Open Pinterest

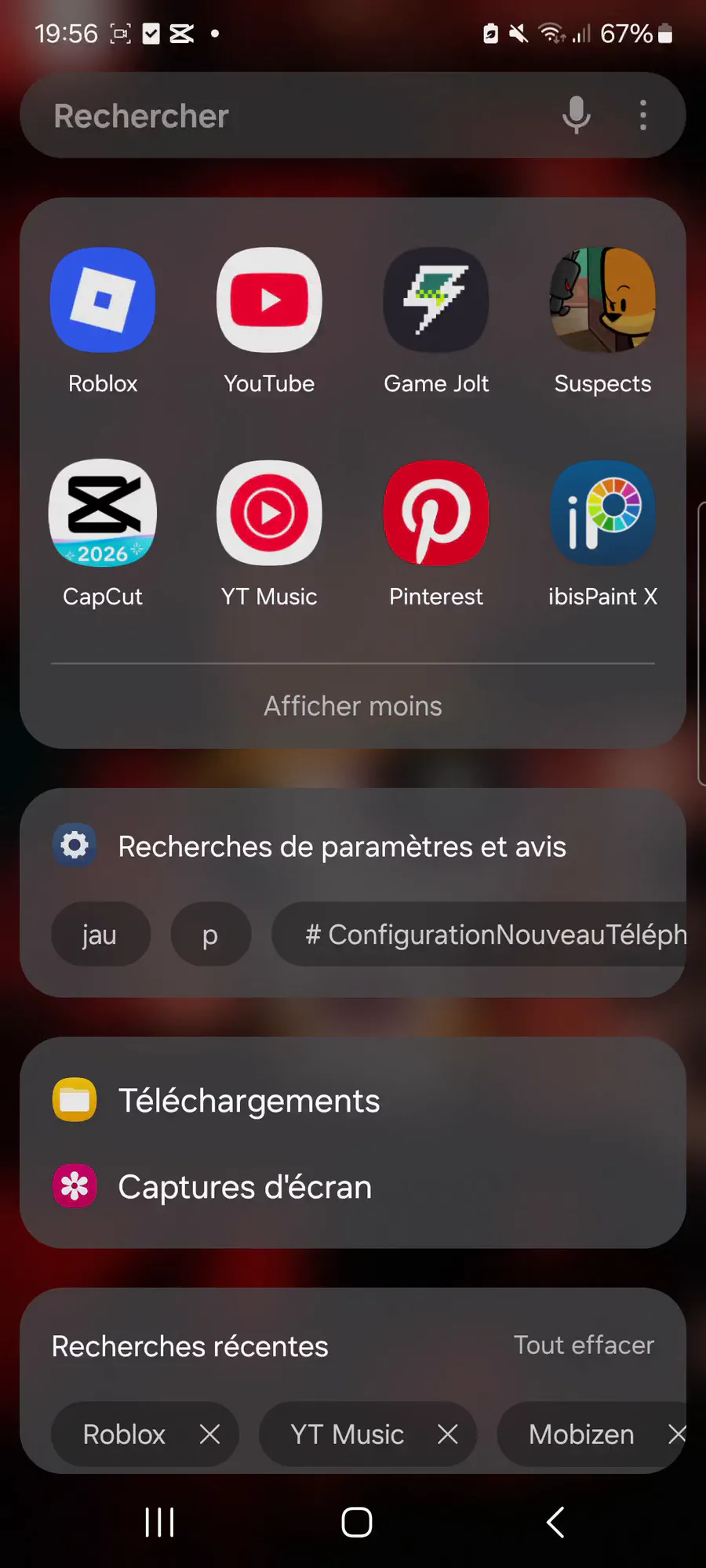(436, 513)
